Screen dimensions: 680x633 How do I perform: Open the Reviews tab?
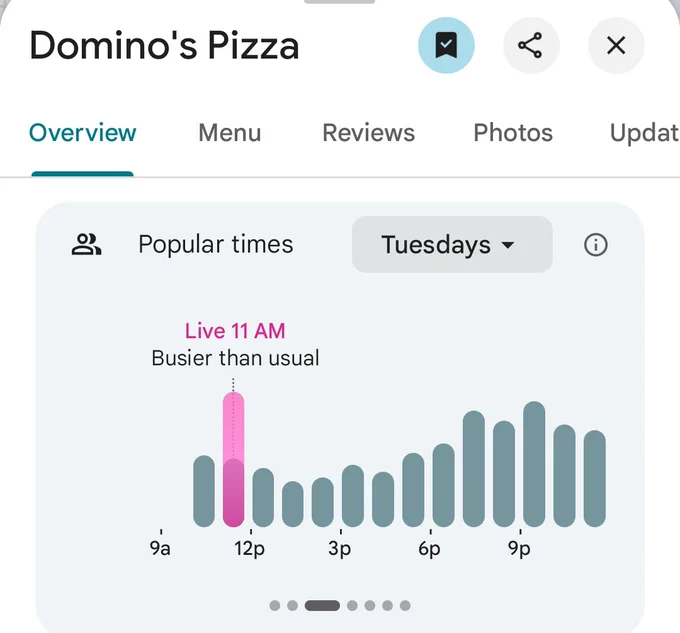[369, 133]
